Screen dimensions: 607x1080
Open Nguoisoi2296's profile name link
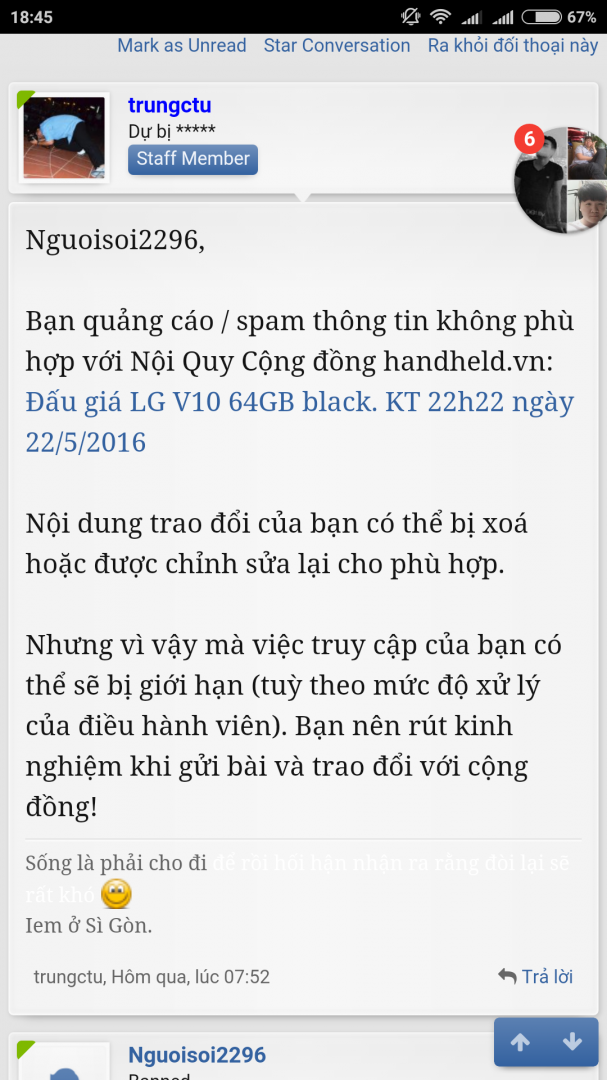(197, 1055)
